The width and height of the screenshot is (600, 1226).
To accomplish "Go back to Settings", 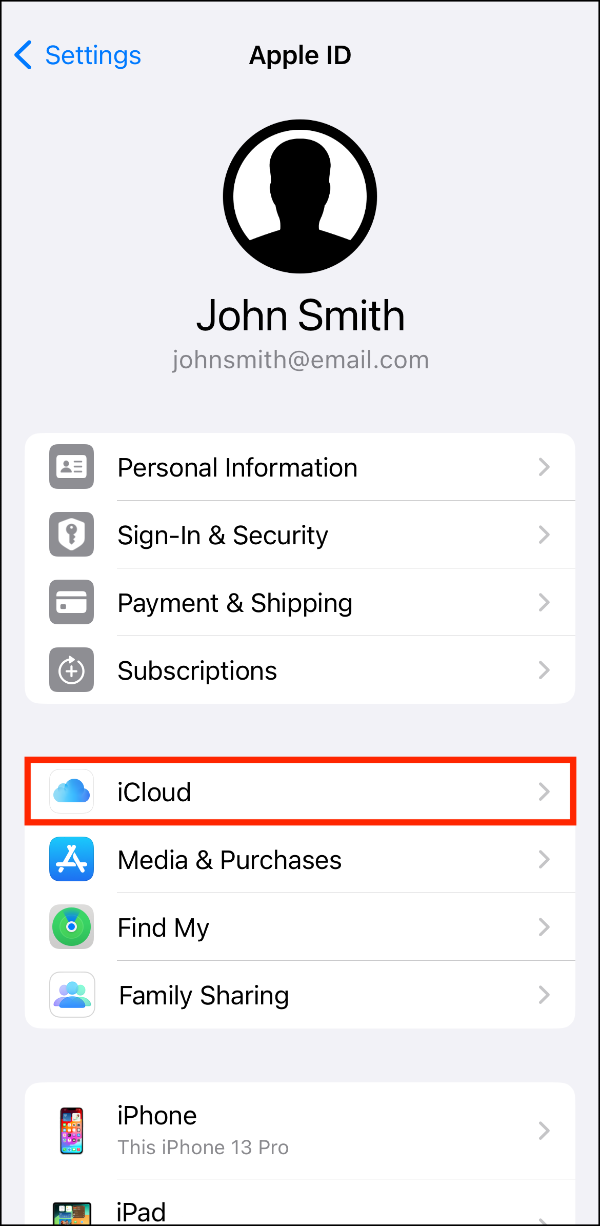I will (x=78, y=55).
